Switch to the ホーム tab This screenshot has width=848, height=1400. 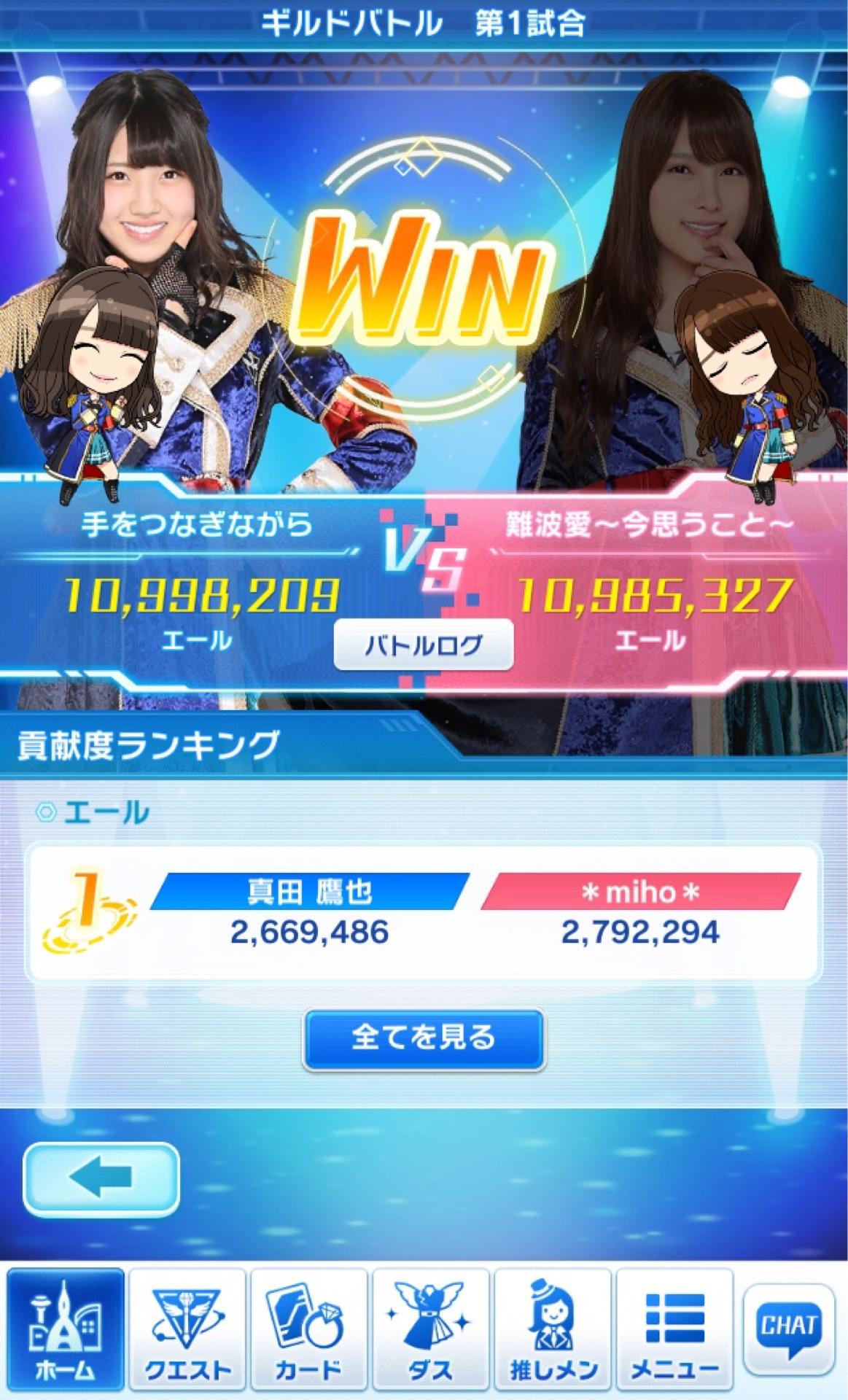coord(66,1330)
